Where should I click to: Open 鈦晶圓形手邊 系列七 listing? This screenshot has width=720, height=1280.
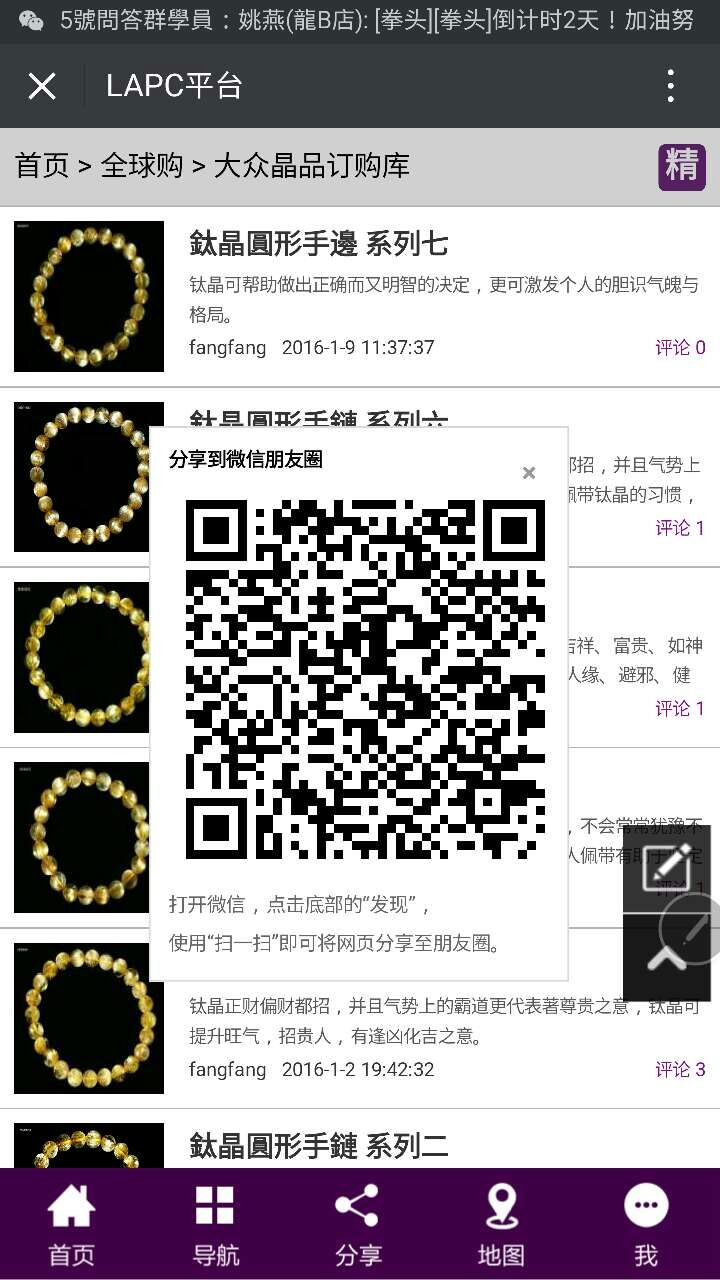tap(318, 243)
